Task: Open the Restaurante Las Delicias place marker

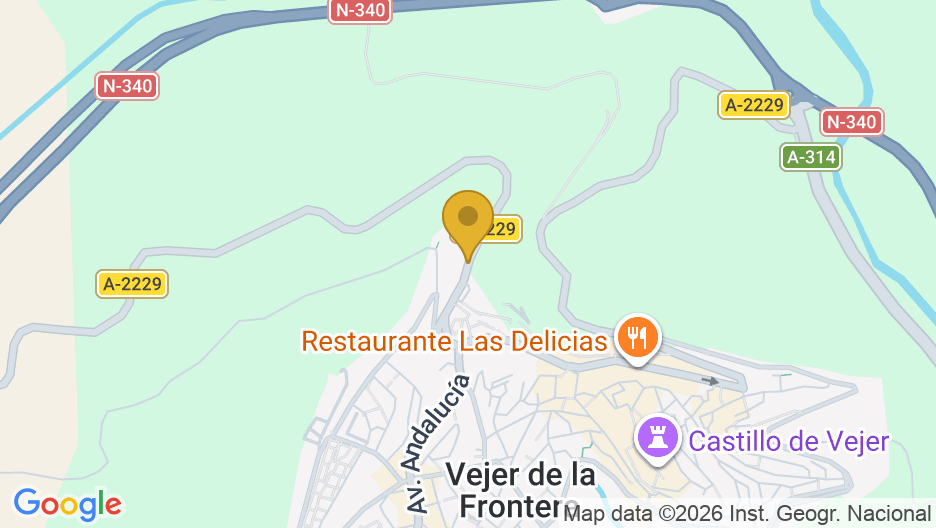Action: click(636, 337)
